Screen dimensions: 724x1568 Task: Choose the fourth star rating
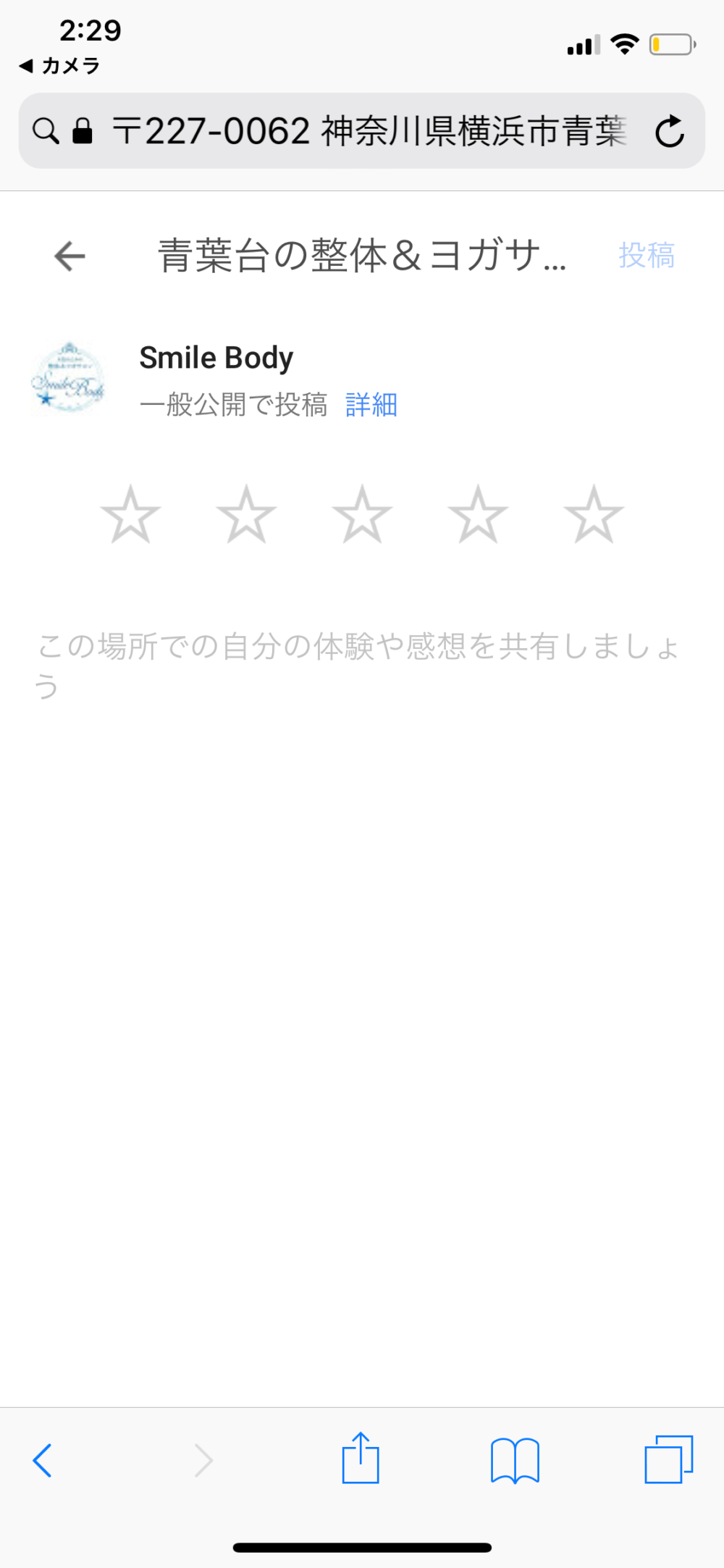(478, 515)
